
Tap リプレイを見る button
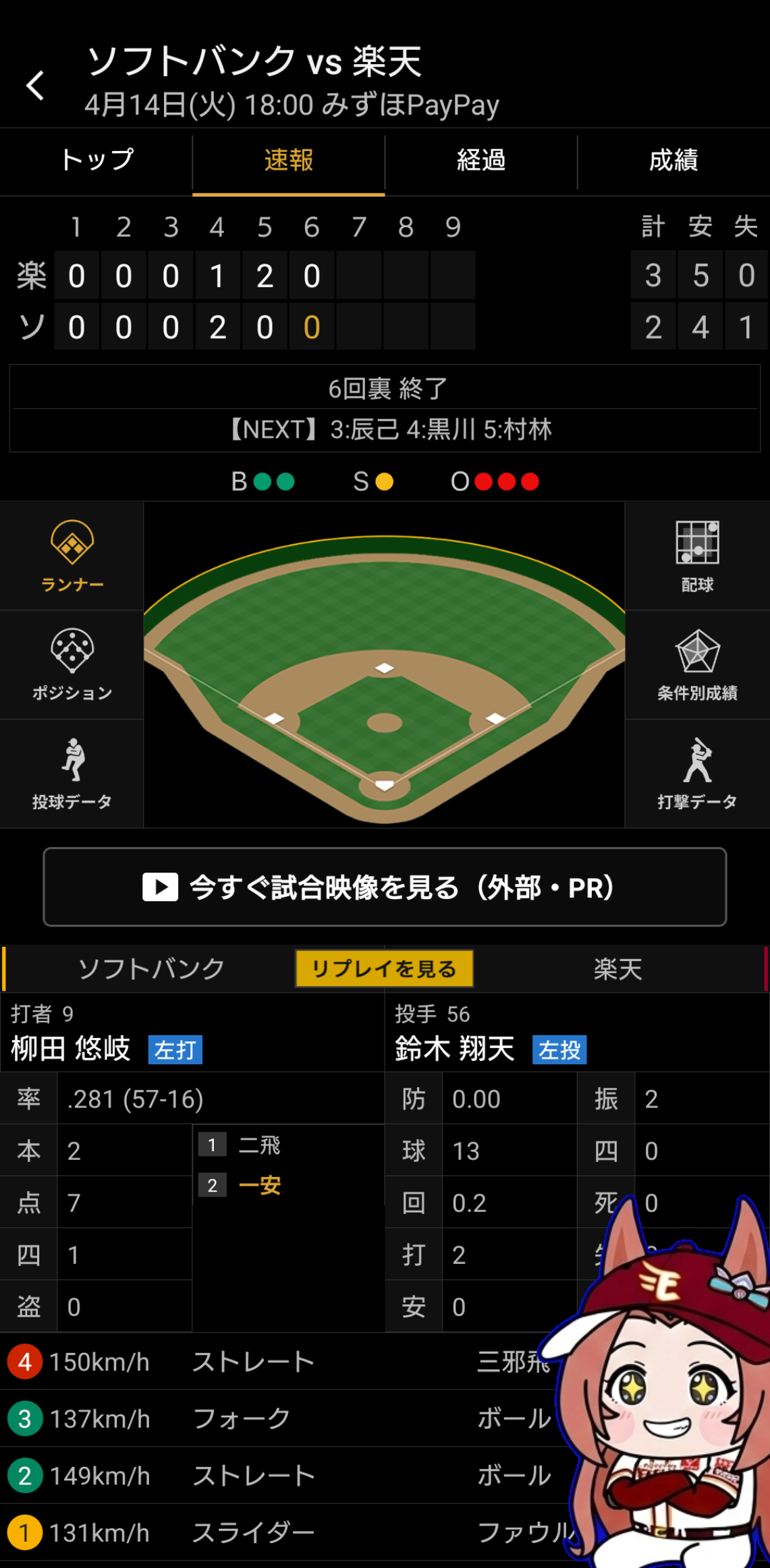click(x=384, y=968)
